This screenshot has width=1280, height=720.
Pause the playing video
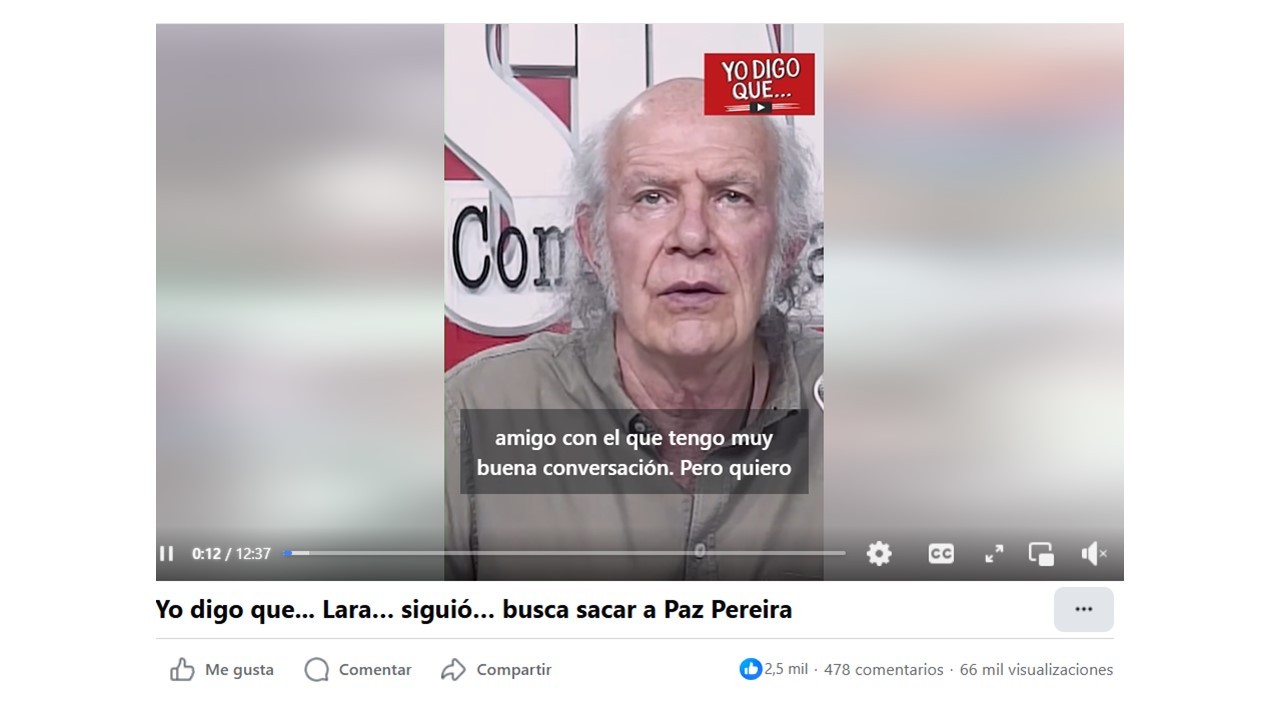(167, 553)
